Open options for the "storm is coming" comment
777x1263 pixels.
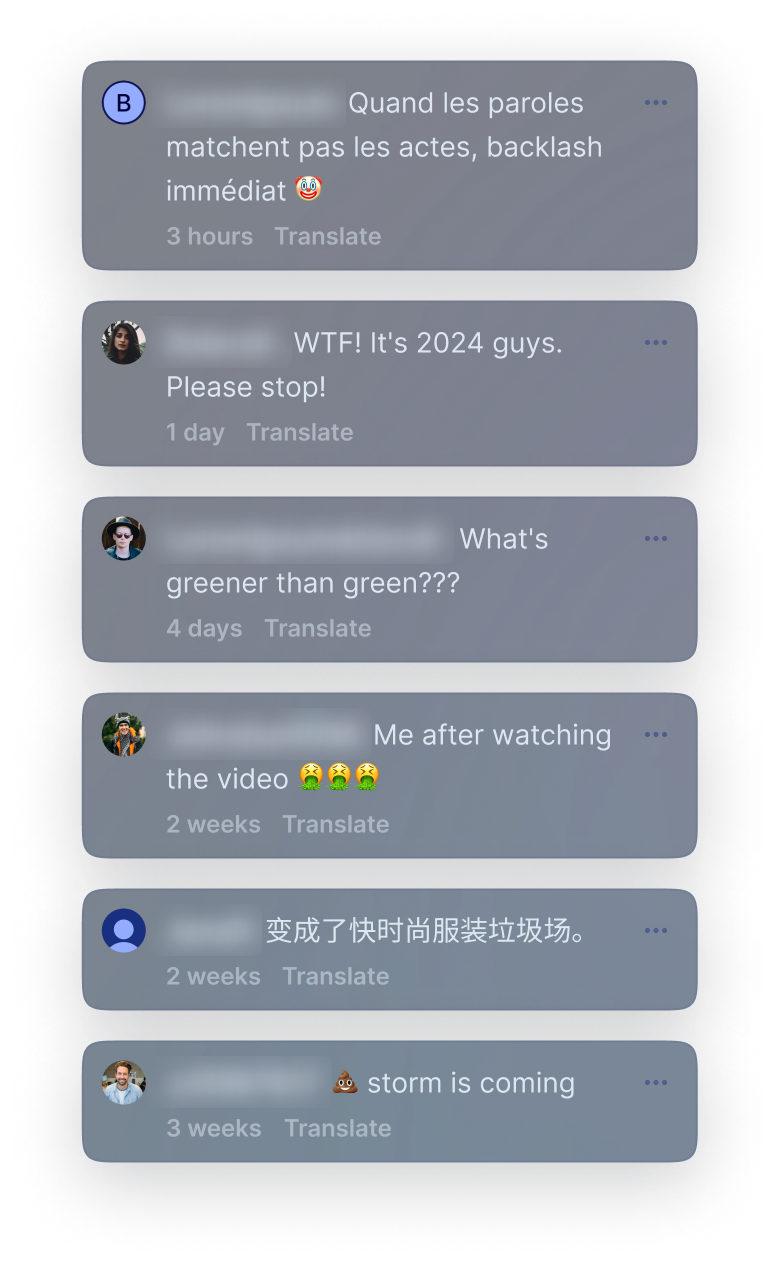click(x=656, y=1083)
